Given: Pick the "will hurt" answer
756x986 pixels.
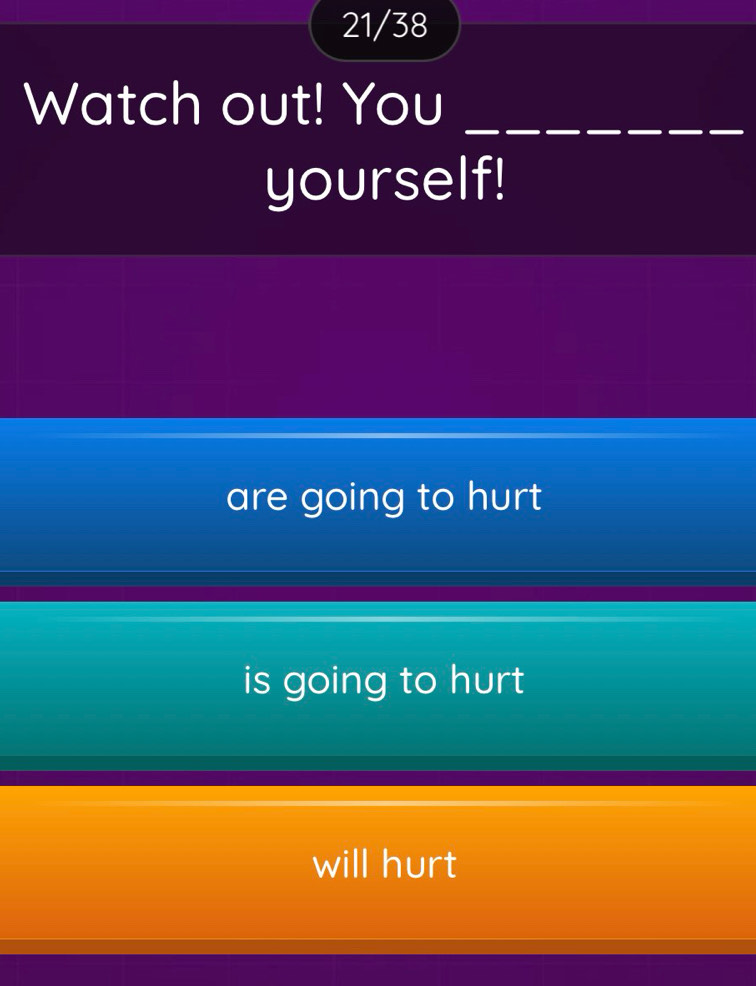Looking at the screenshot, I should click(x=383, y=864).
